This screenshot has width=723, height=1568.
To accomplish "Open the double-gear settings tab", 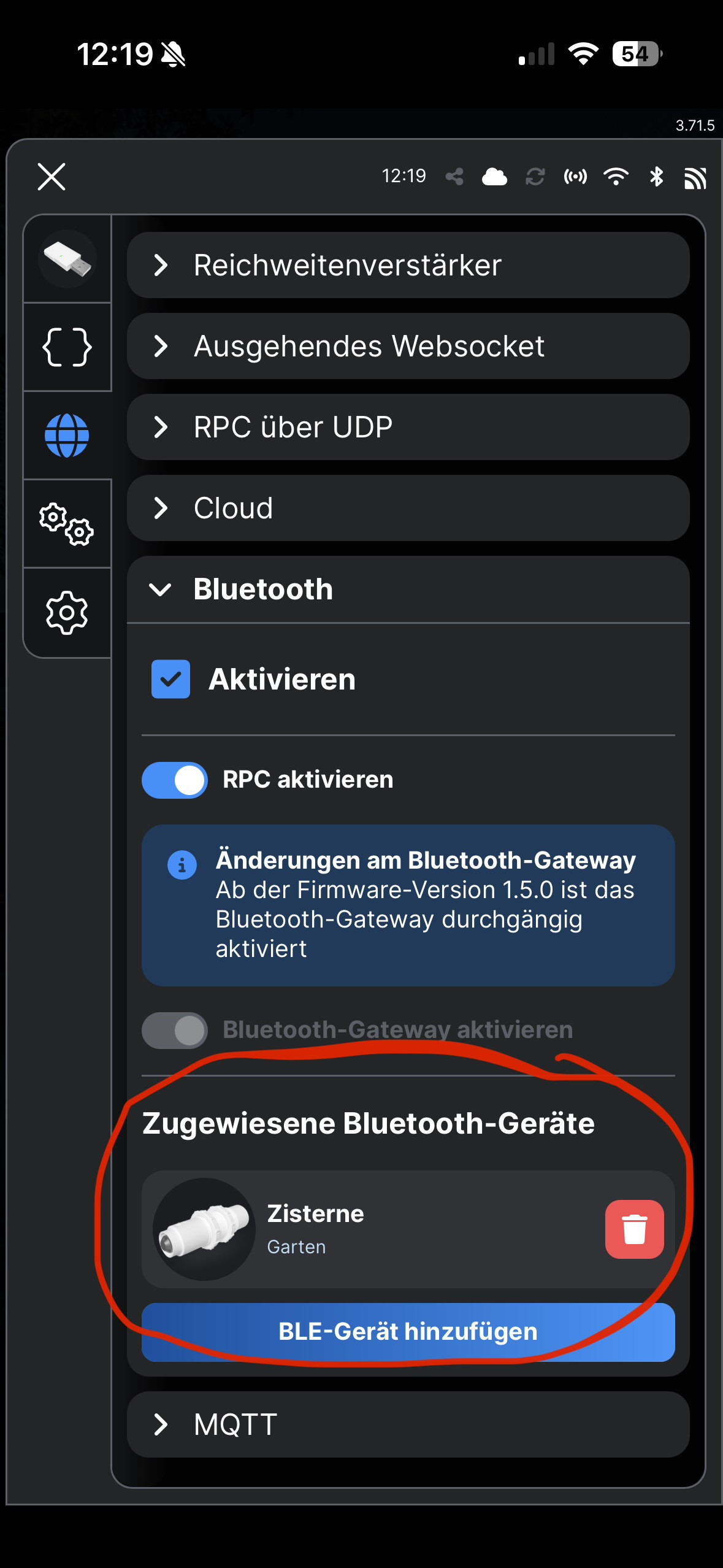I will pos(67,524).
